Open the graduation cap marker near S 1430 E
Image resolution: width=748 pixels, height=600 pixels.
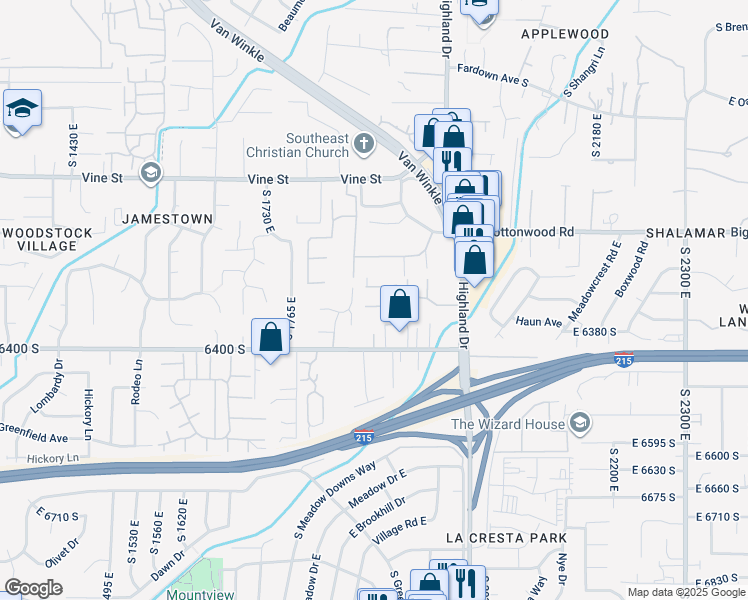[21, 109]
